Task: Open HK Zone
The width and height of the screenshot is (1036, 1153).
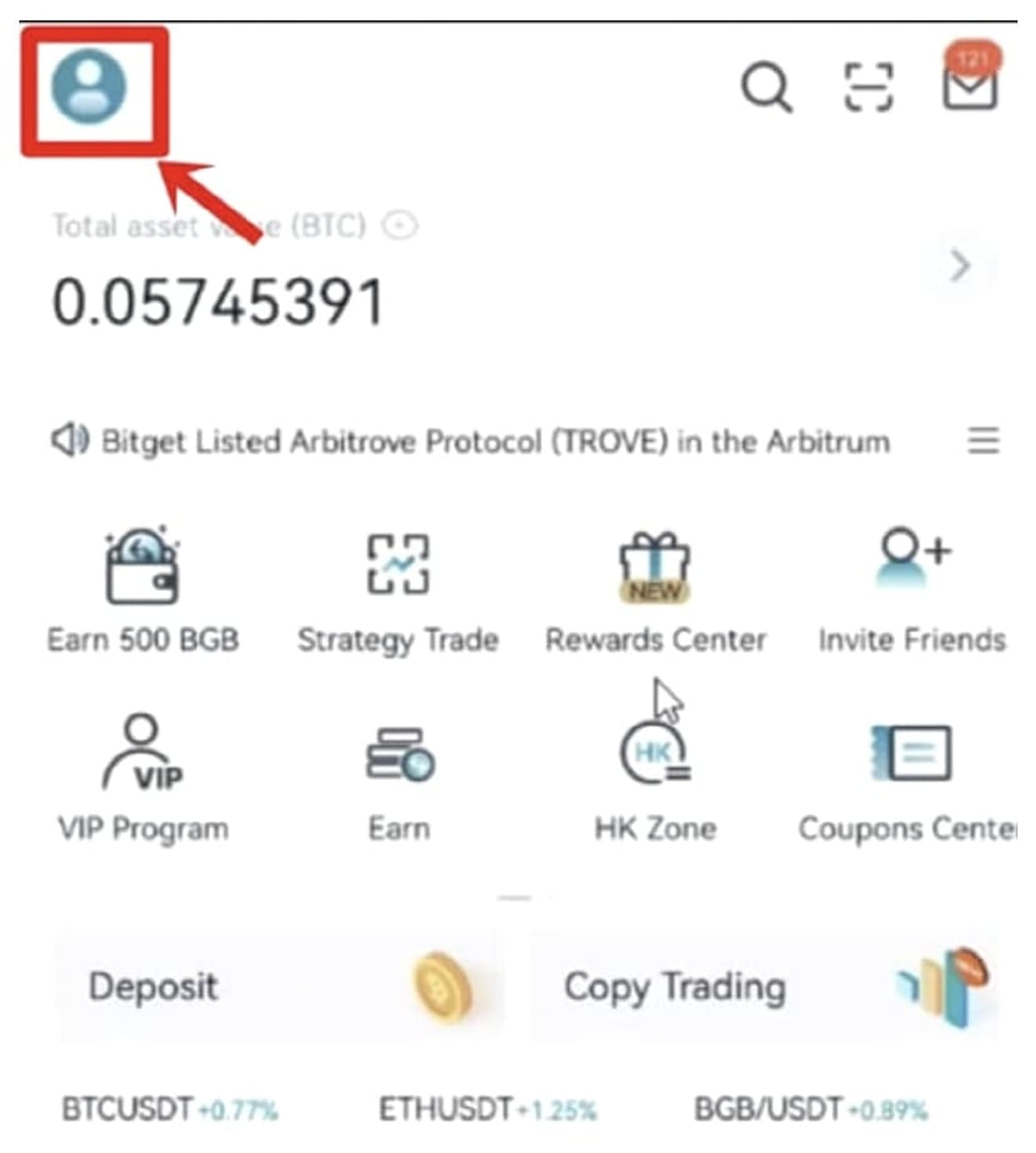Action: click(655, 777)
